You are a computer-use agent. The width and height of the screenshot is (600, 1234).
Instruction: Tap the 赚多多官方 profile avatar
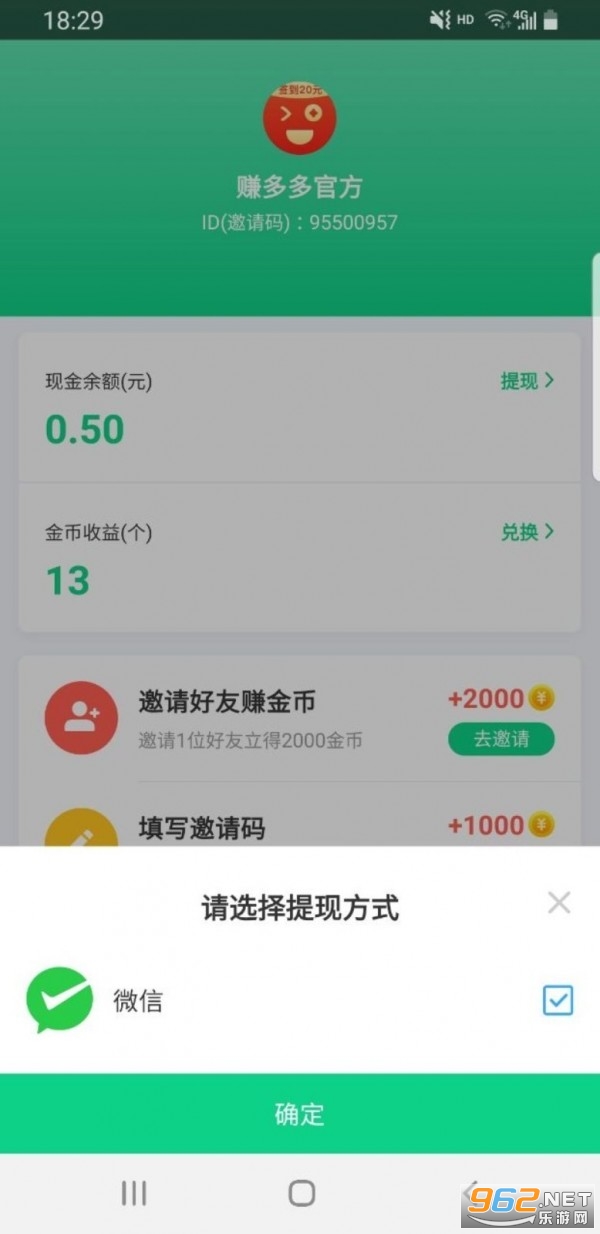[x=299, y=119]
